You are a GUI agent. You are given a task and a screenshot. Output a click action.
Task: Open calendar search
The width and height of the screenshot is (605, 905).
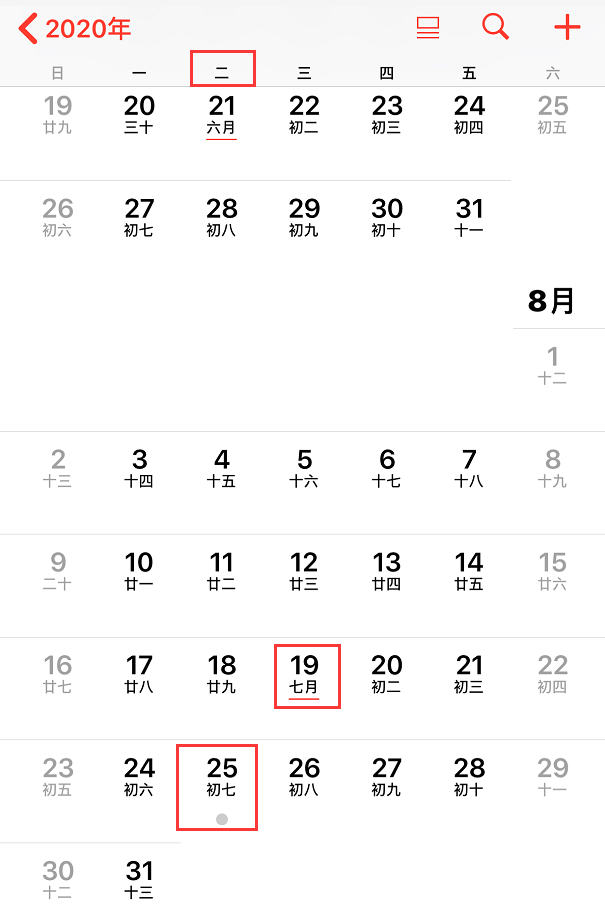[x=495, y=27]
